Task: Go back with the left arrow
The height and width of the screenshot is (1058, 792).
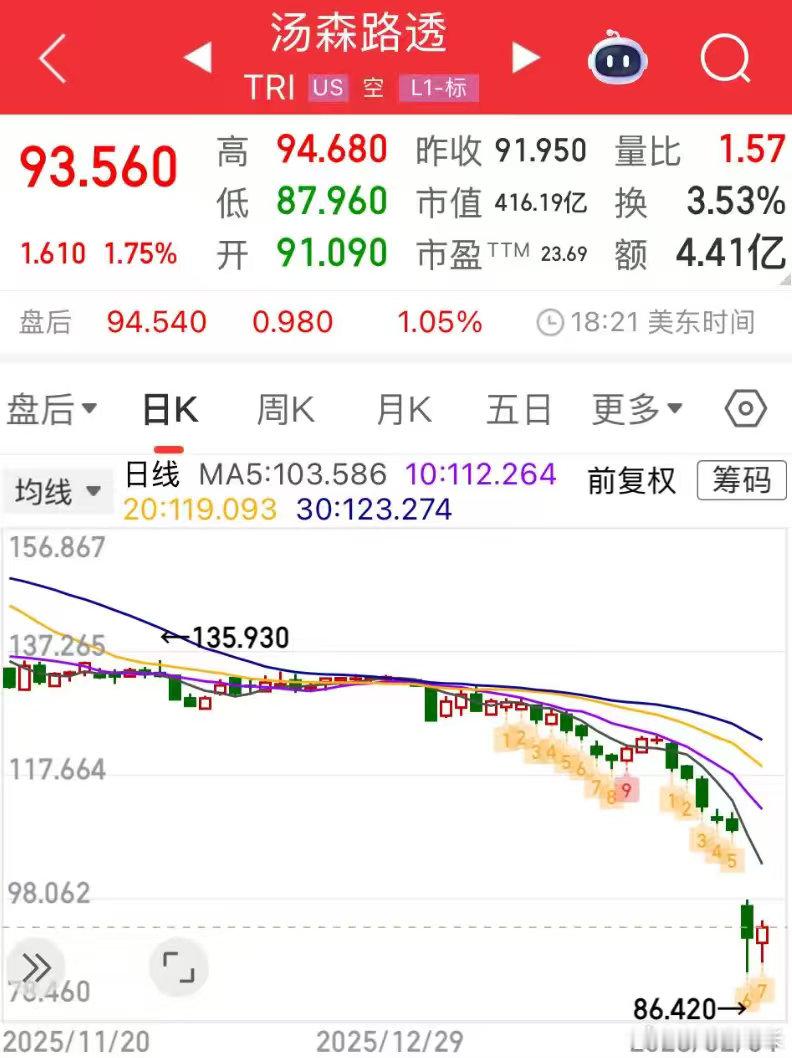Action: [50, 58]
